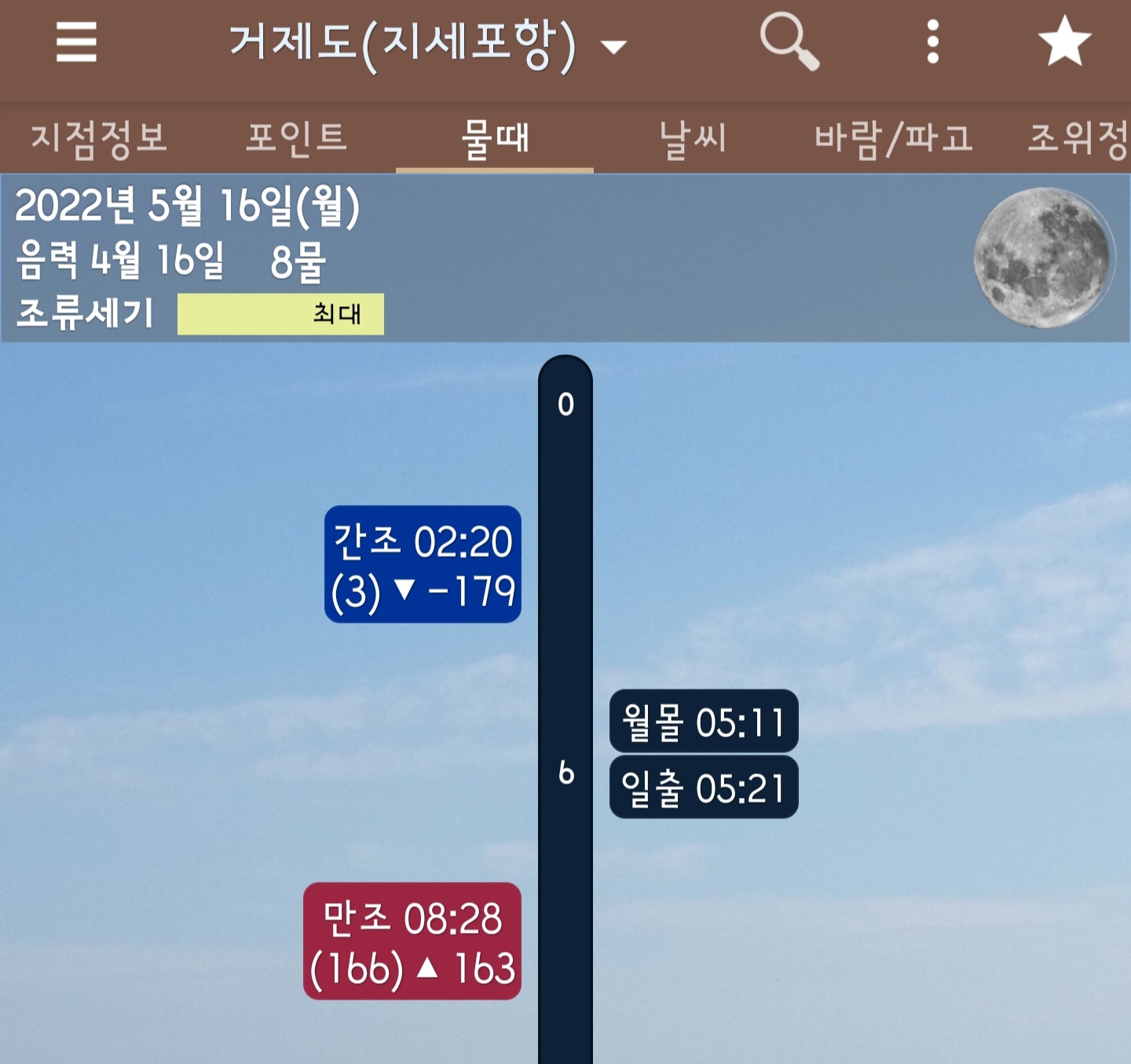Viewport: 1131px width, 1064px height.
Task: Add this location to favorites star
Action: pos(1064,42)
